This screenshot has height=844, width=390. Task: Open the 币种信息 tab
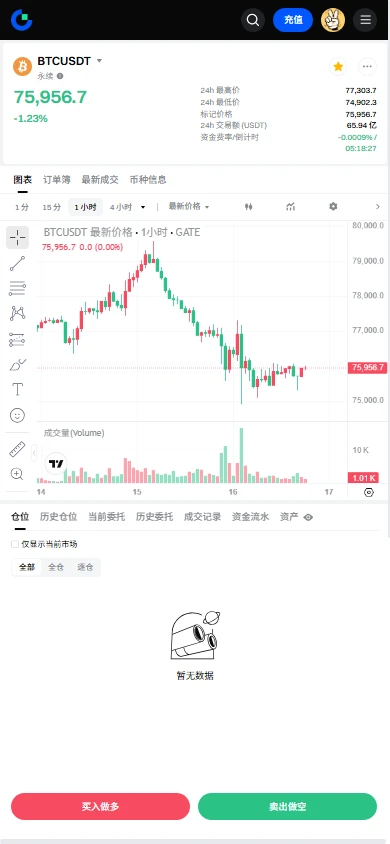point(148,180)
